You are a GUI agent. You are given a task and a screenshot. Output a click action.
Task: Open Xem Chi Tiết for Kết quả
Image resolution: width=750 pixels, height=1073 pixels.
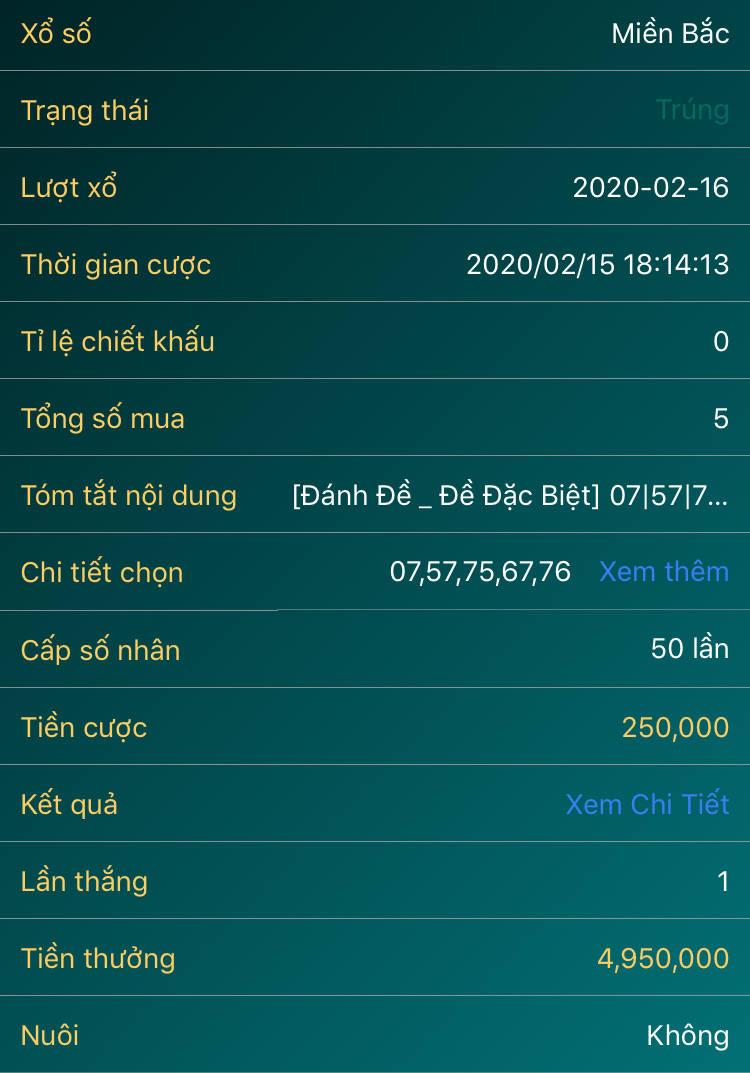(647, 804)
